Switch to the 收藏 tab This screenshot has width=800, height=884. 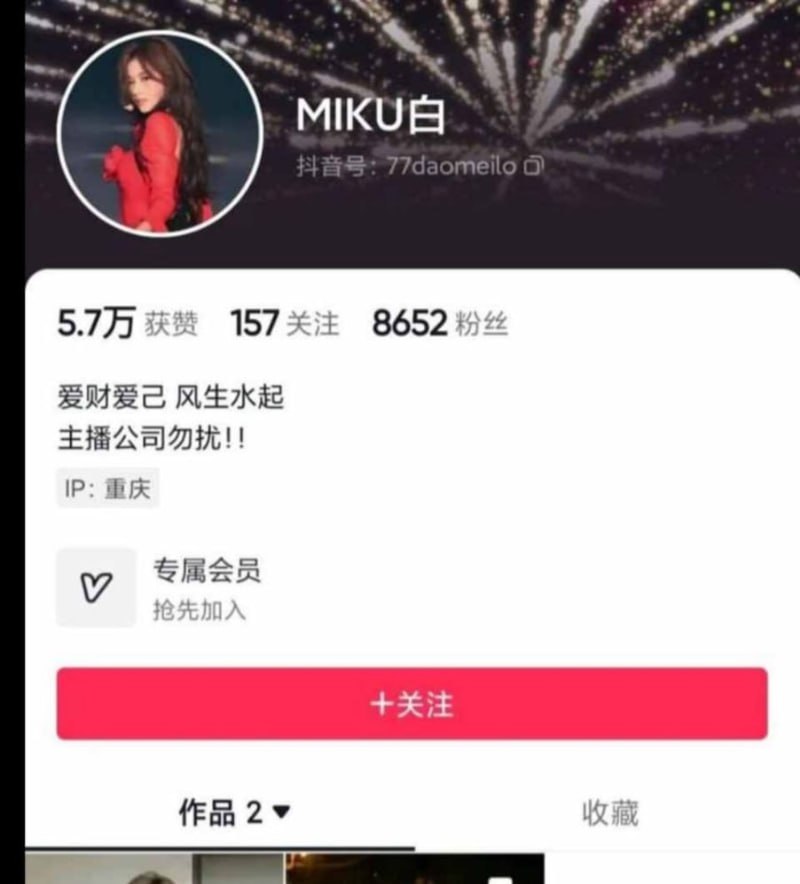[609, 813]
